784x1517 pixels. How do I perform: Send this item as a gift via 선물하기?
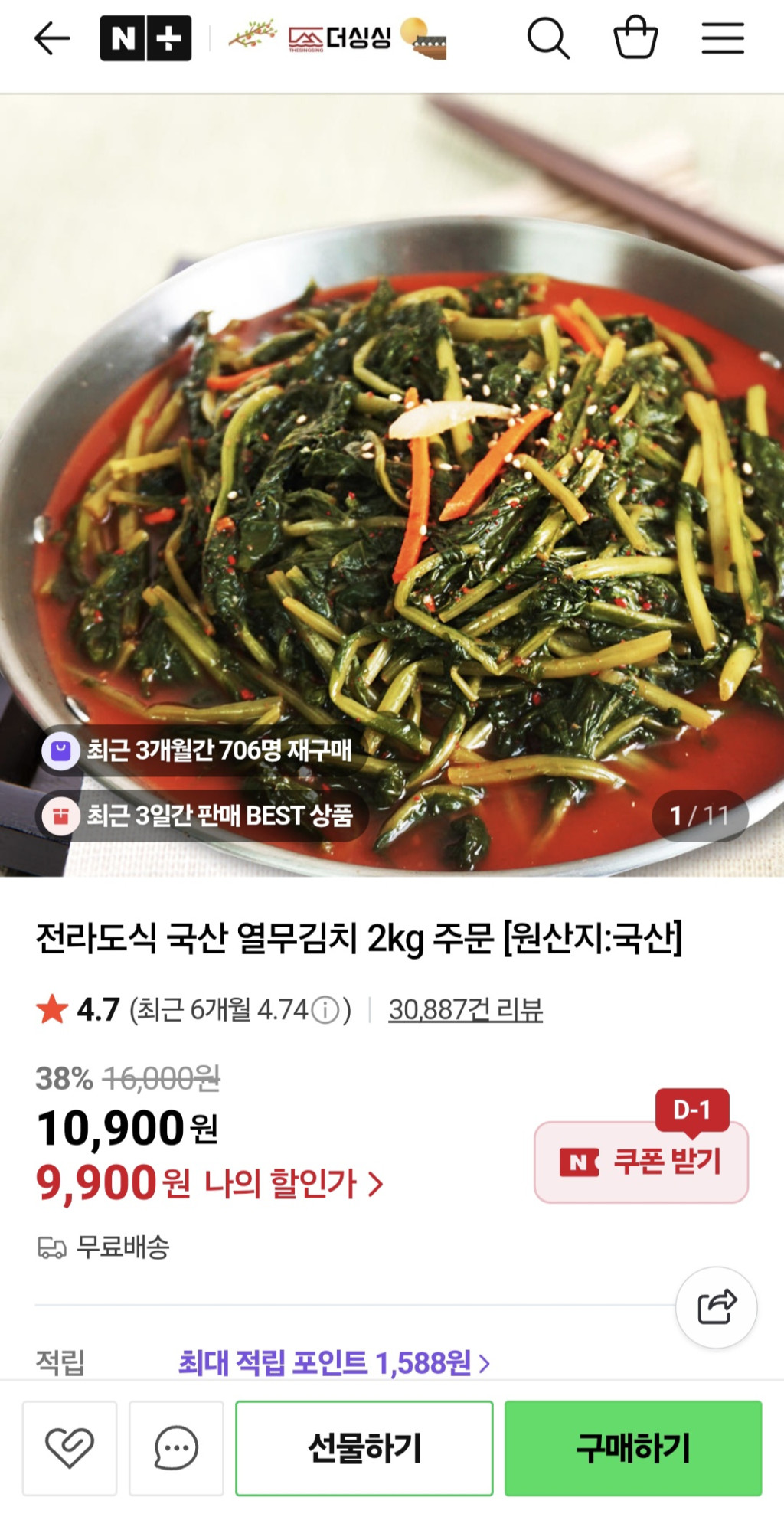coord(364,1448)
